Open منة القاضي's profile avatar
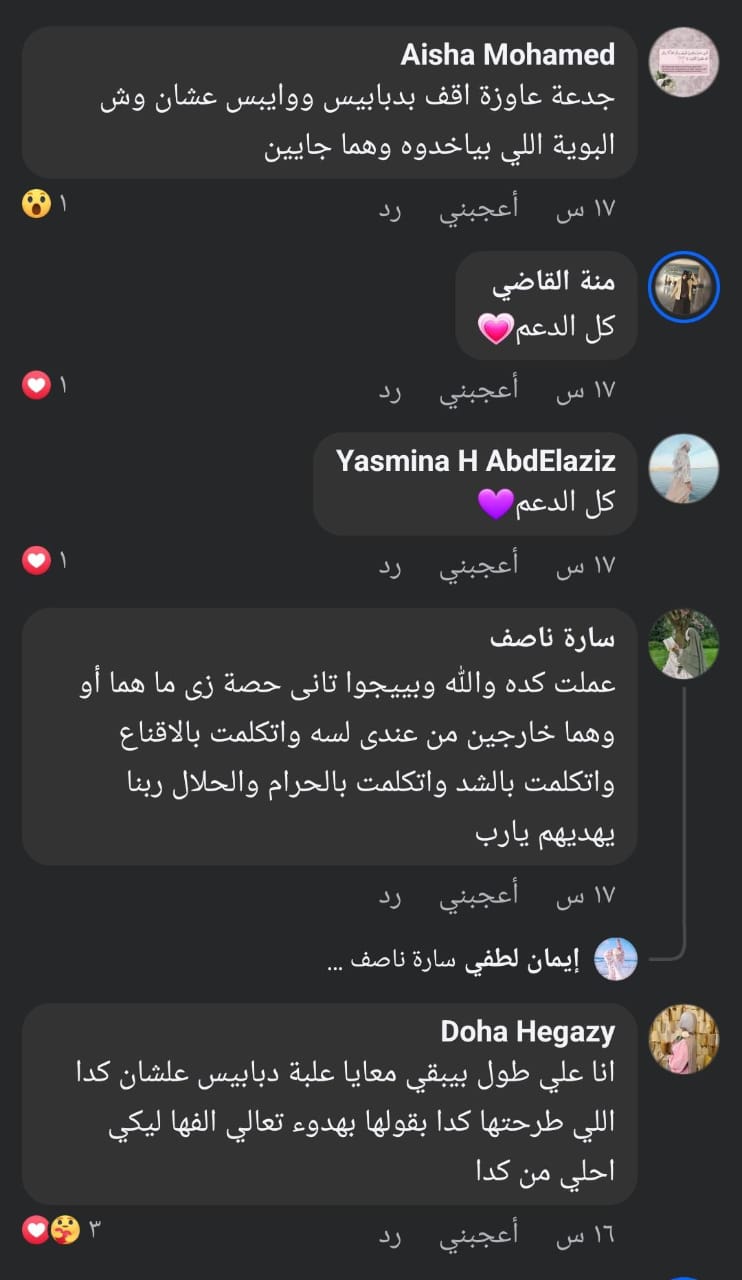742x1280 pixels. pyautogui.click(x=684, y=288)
